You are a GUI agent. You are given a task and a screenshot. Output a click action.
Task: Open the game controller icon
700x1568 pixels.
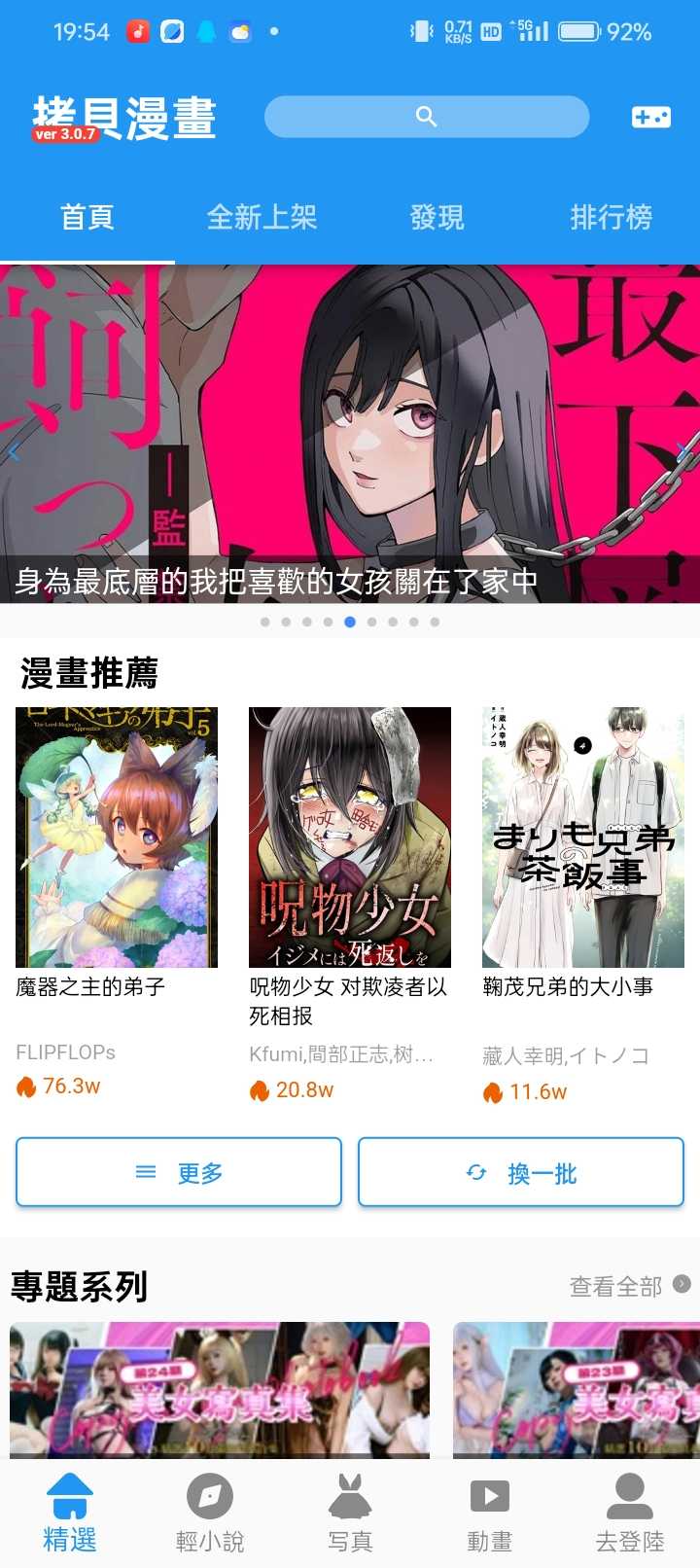tap(650, 117)
